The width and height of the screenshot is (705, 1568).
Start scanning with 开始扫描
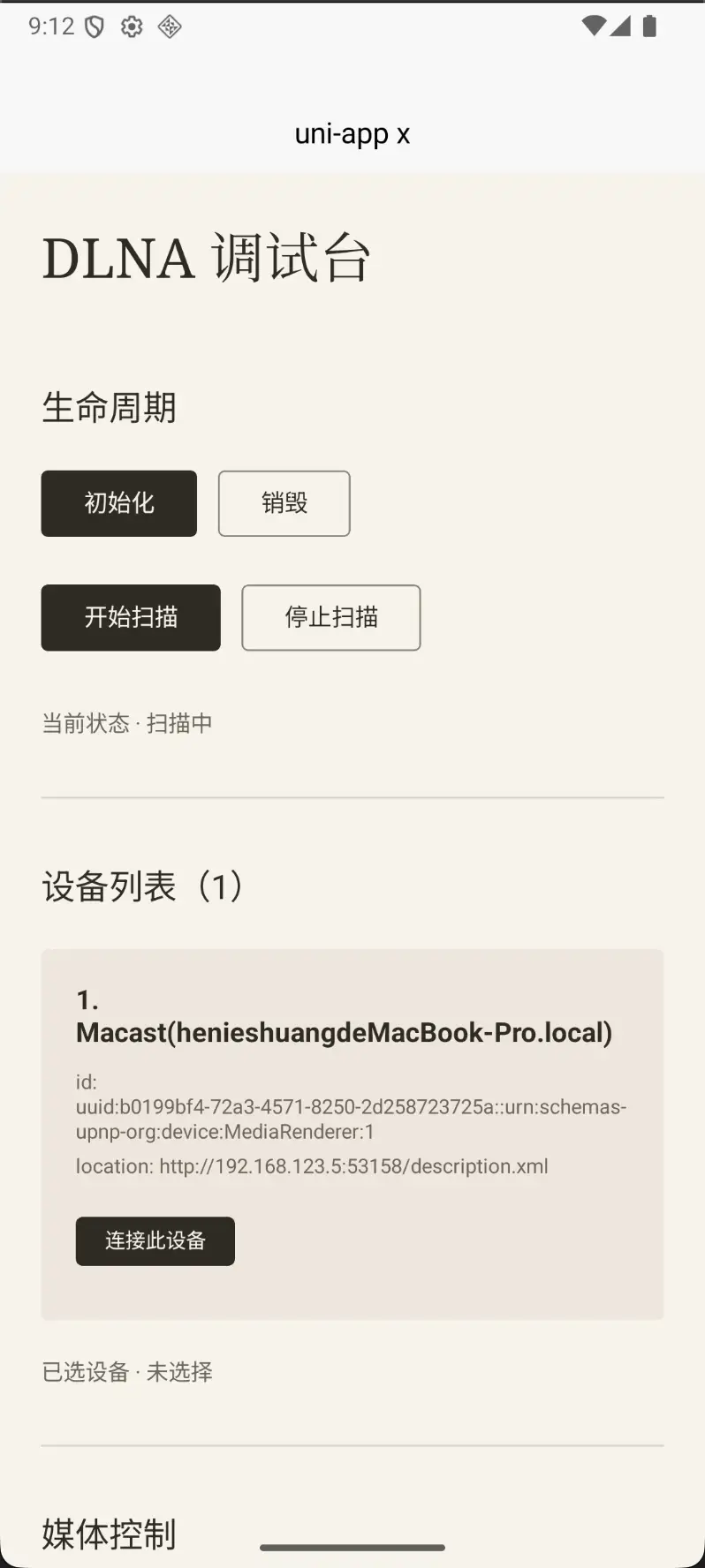click(x=131, y=617)
